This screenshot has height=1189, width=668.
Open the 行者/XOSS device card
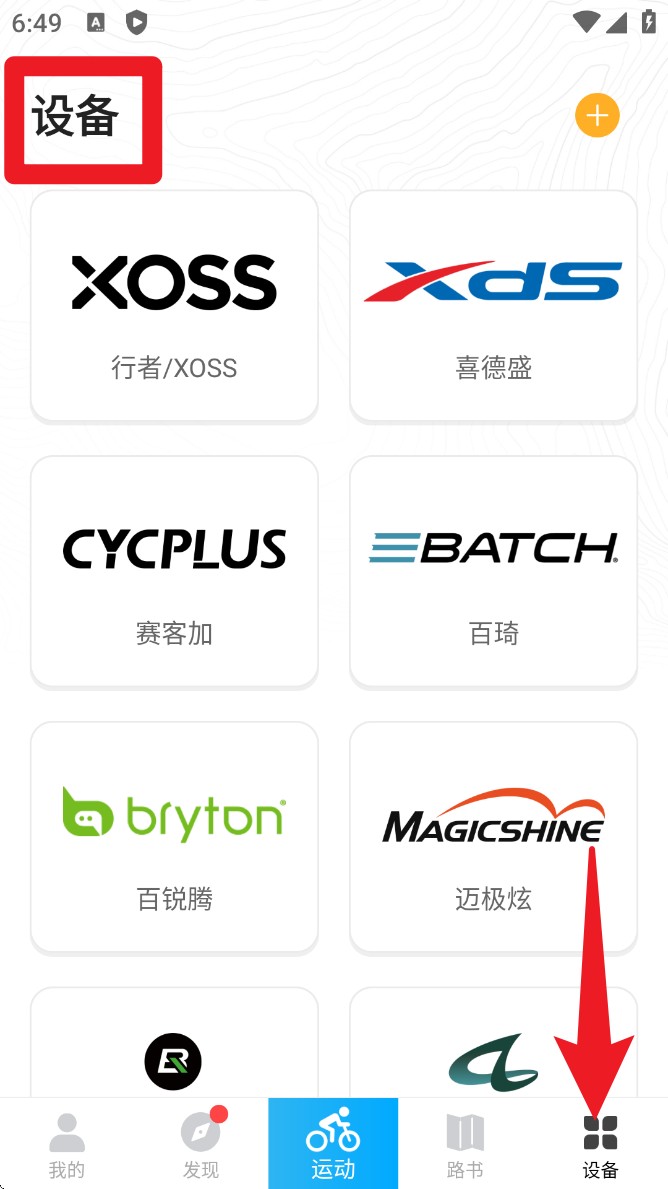175,306
